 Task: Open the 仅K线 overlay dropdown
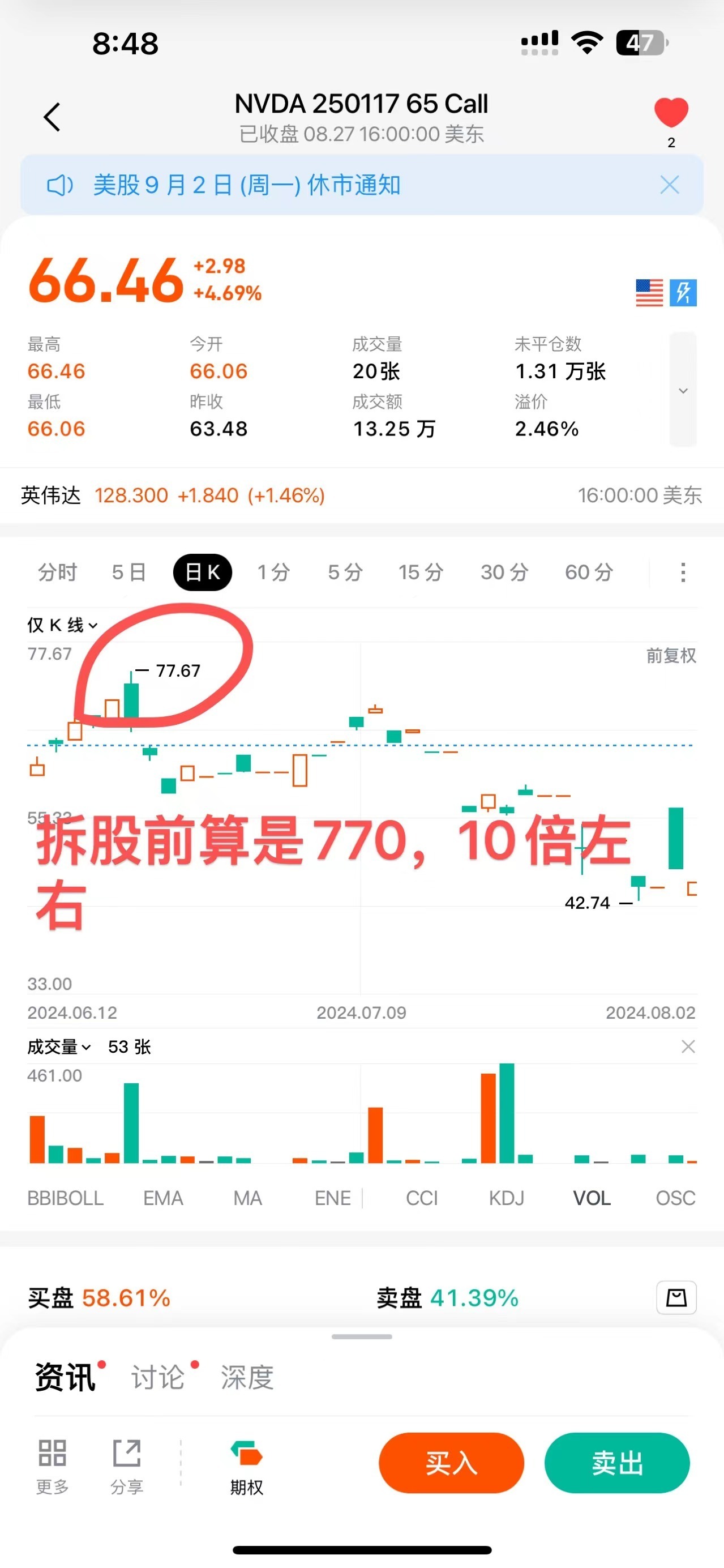click(62, 625)
